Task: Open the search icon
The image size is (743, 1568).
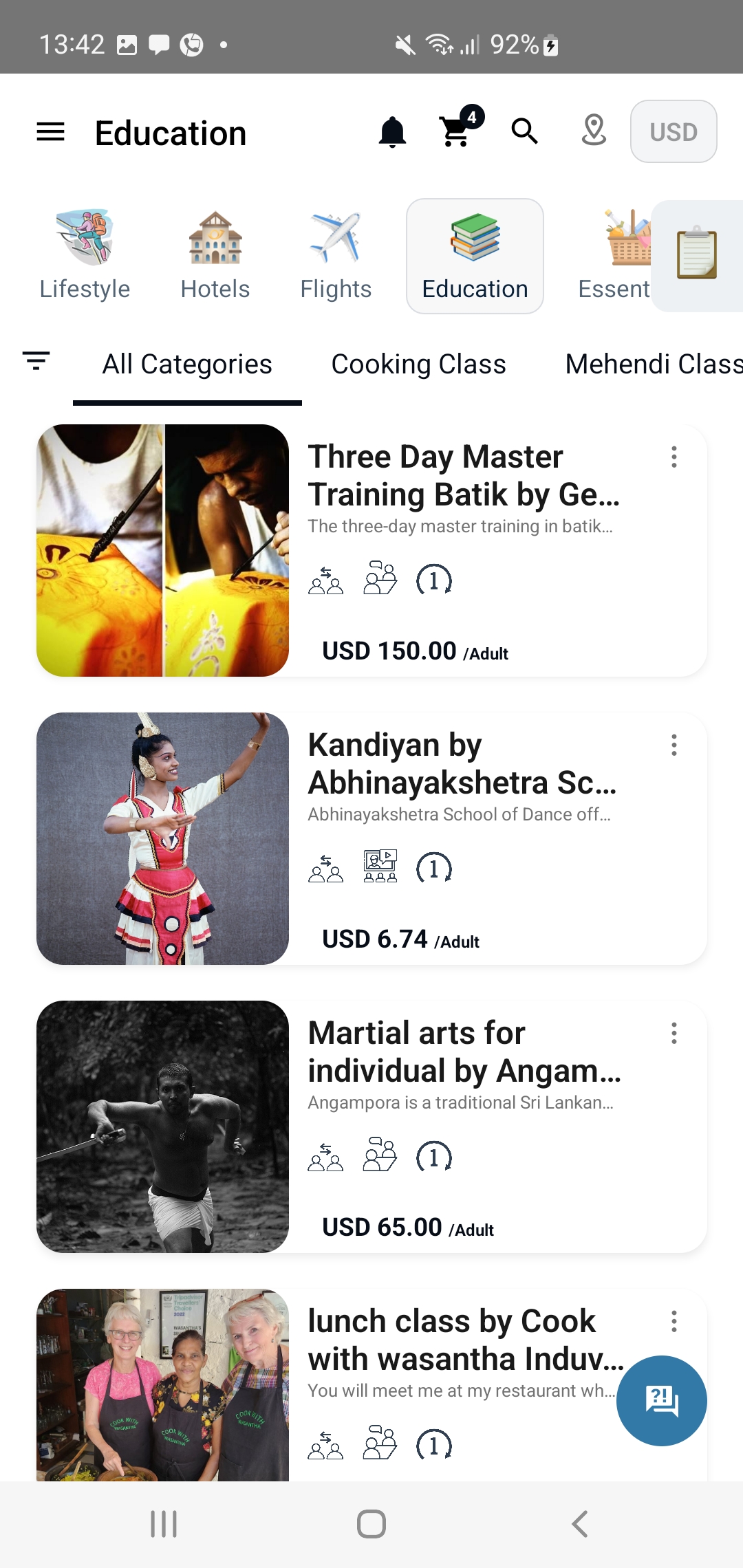Action: tap(524, 131)
